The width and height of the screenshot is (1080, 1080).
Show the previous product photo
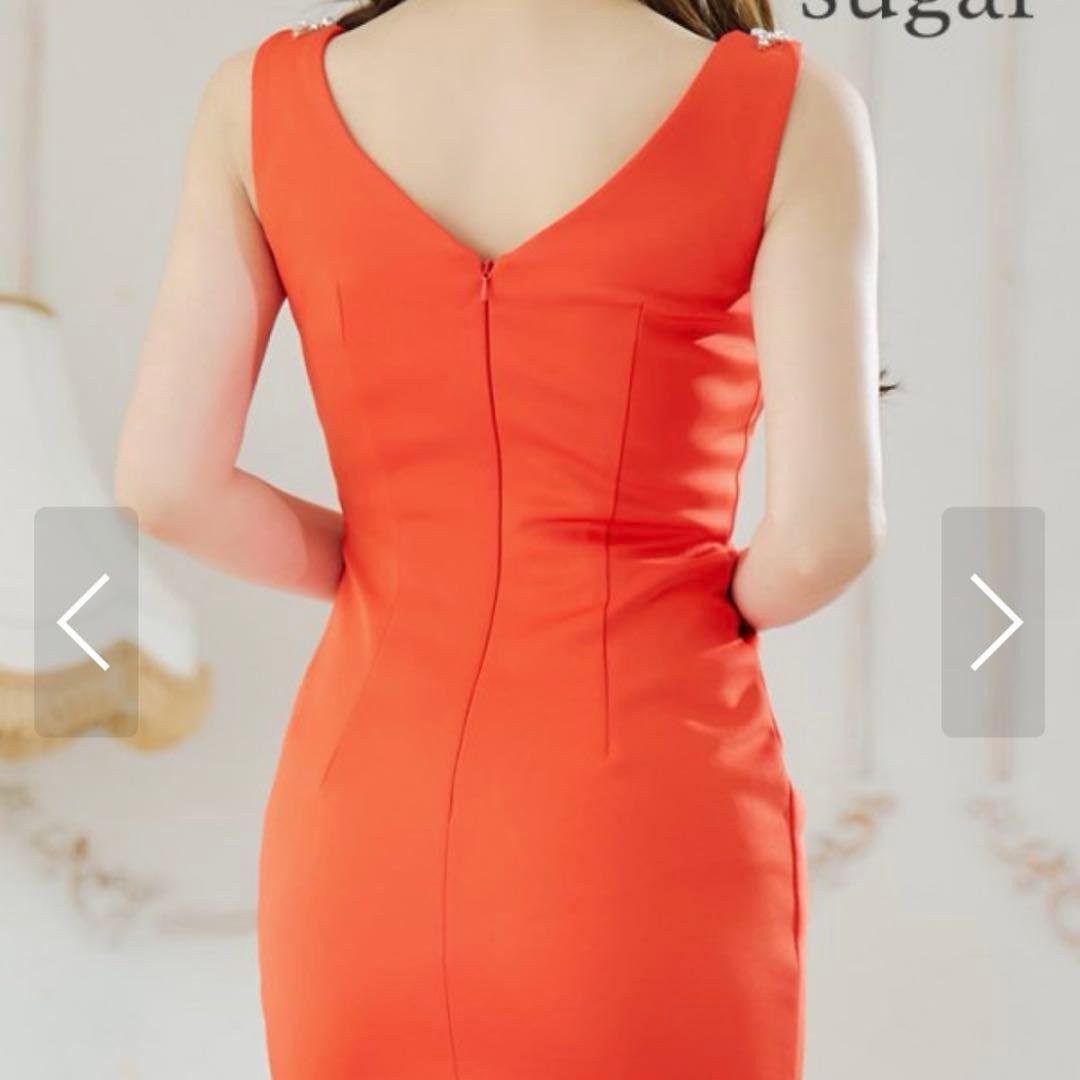click(86, 622)
